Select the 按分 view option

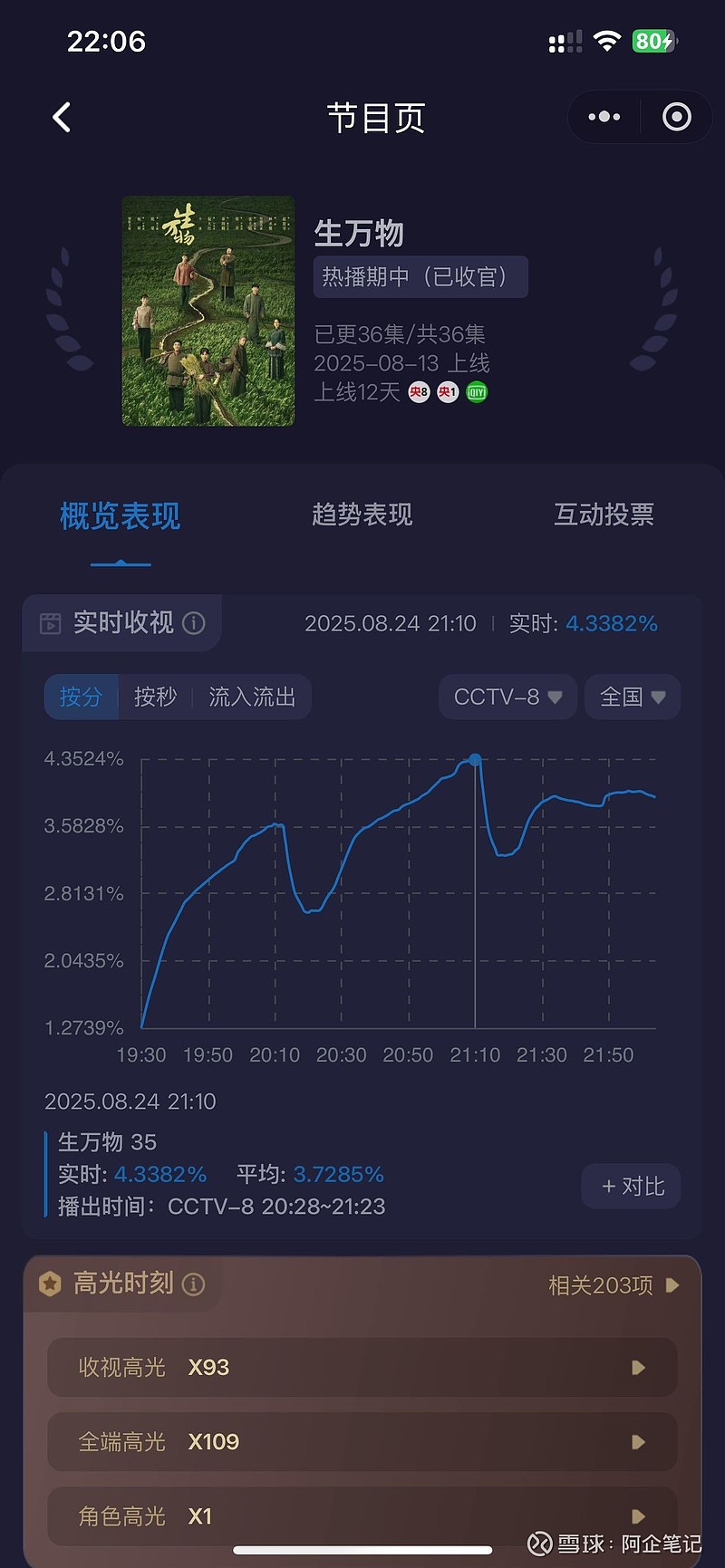82,697
